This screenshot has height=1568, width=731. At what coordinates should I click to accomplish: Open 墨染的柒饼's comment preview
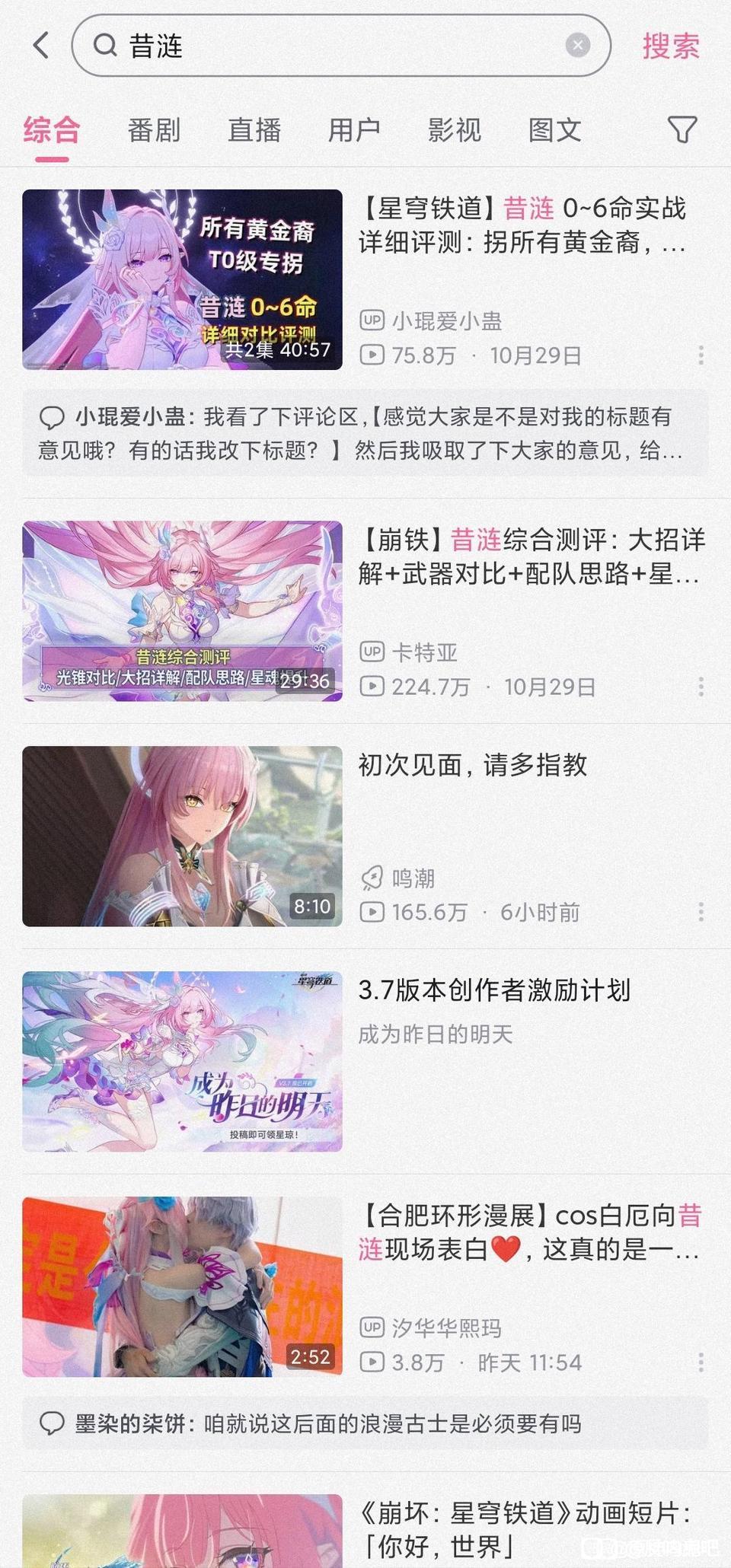[x=365, y=1423]
